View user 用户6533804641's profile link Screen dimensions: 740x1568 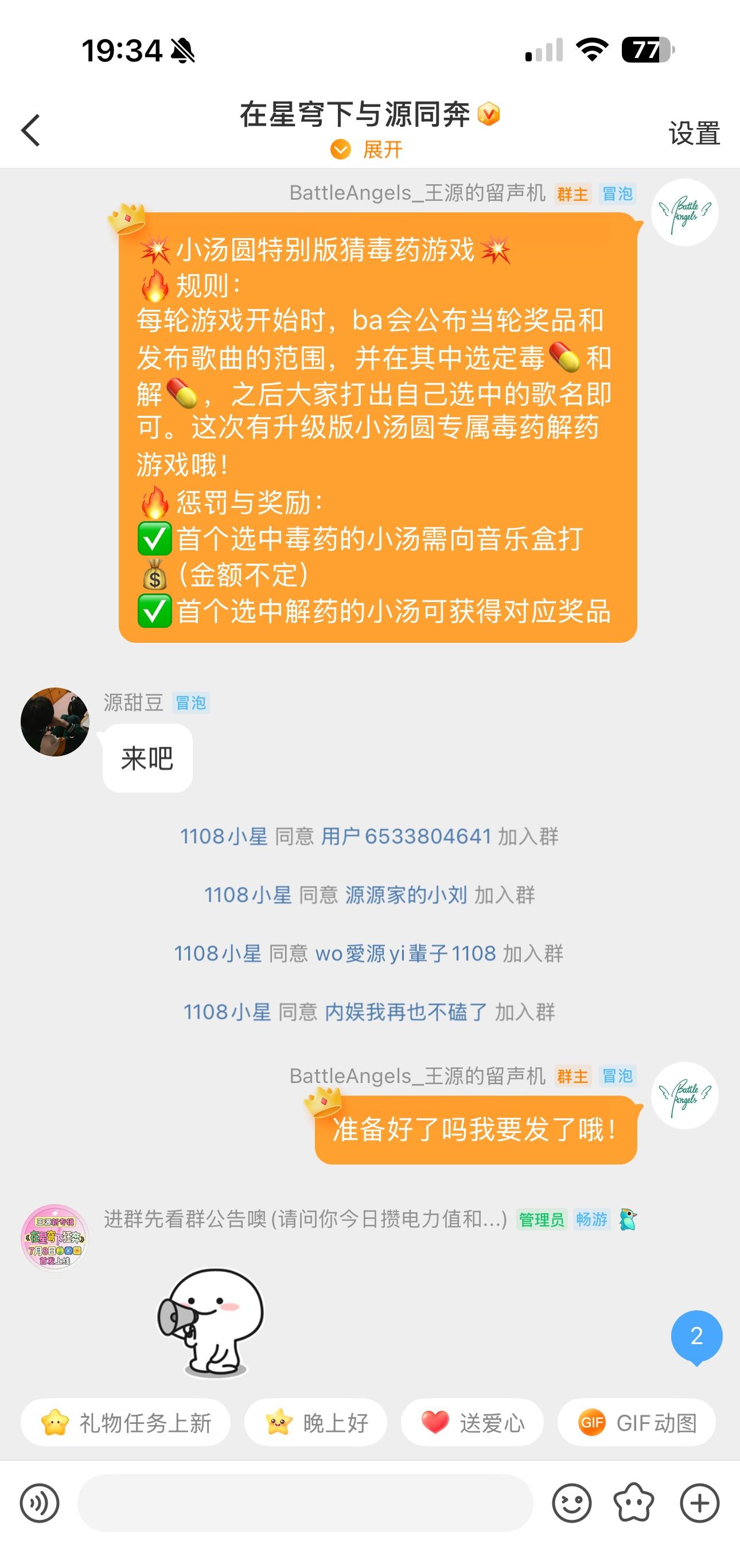tap(406, 836)
